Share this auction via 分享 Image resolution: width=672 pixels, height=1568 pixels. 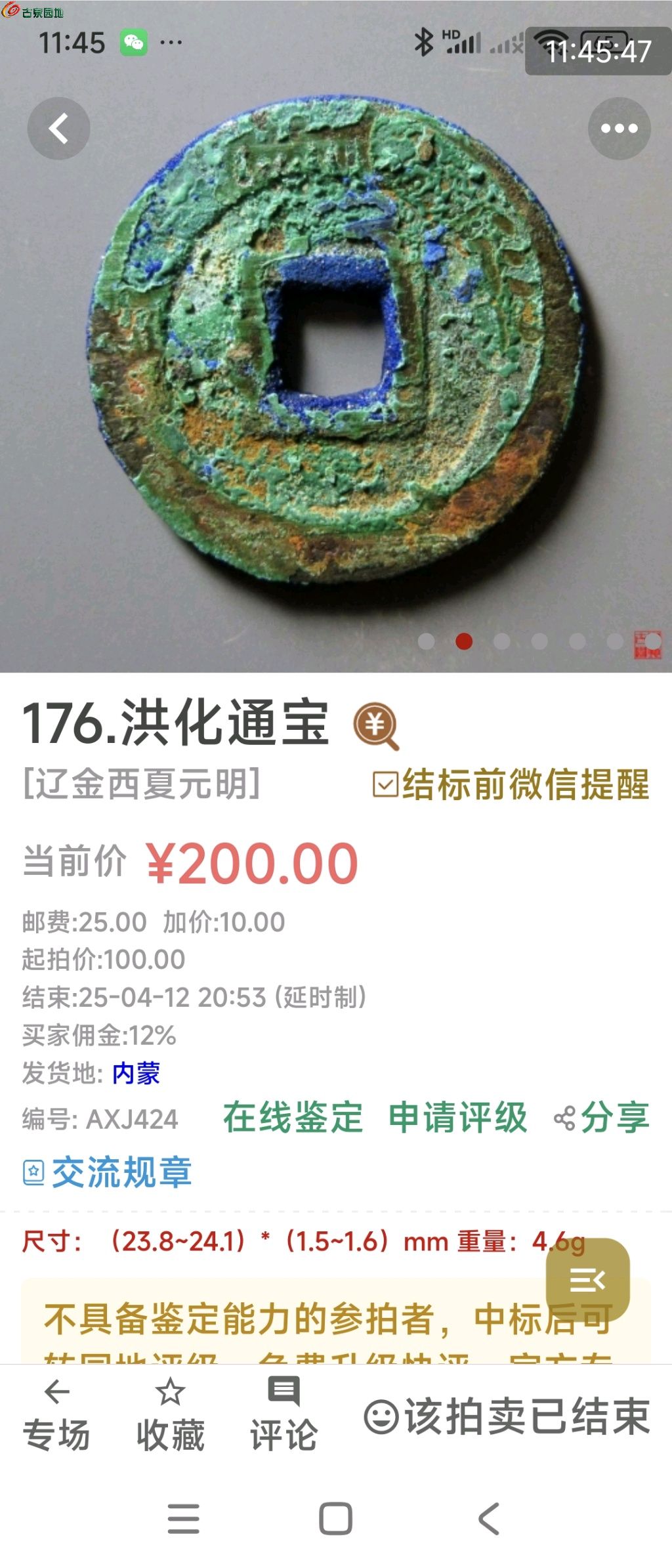pyautogui.click(x=602, y=1117)
